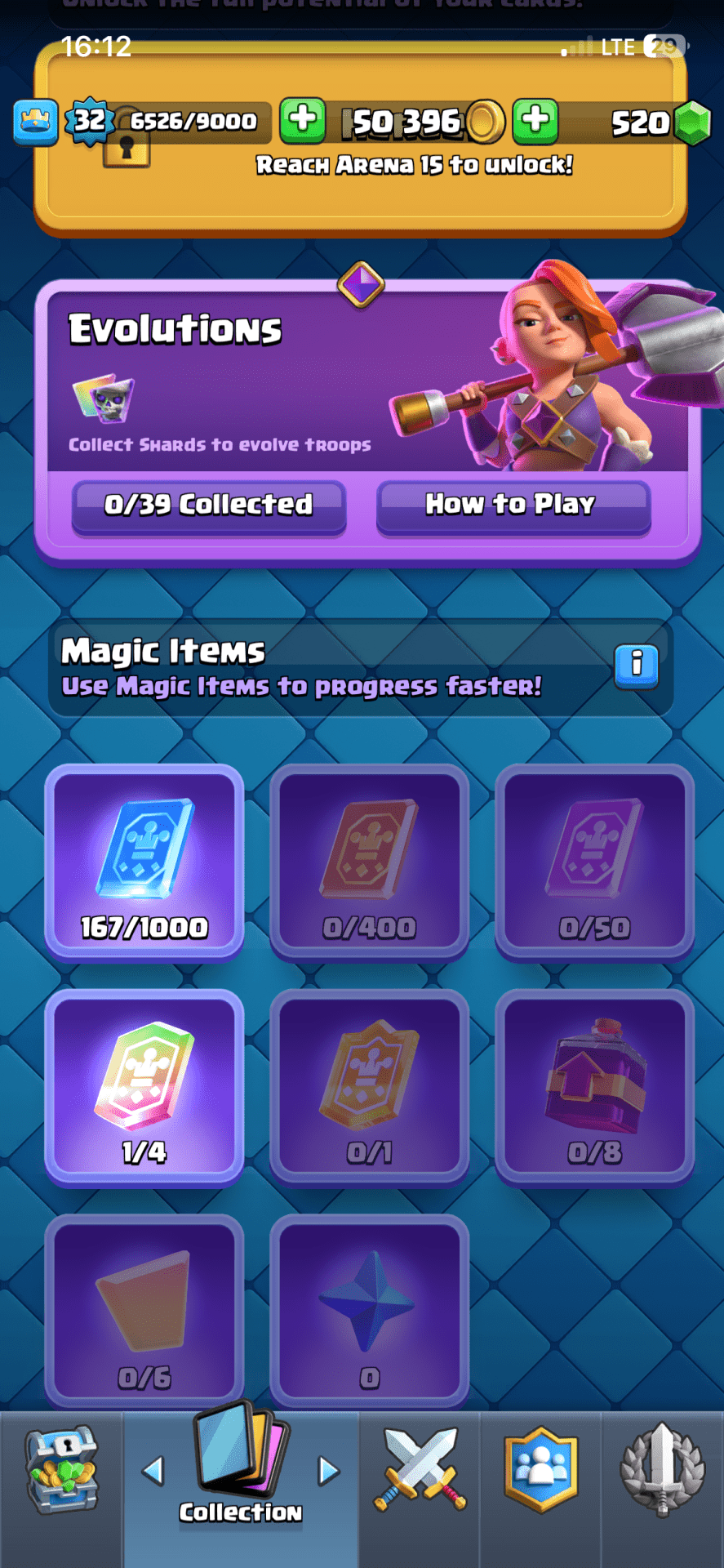Open the crown profile icon
This screenshot has width=724, height=1568.
click(36, 122)
